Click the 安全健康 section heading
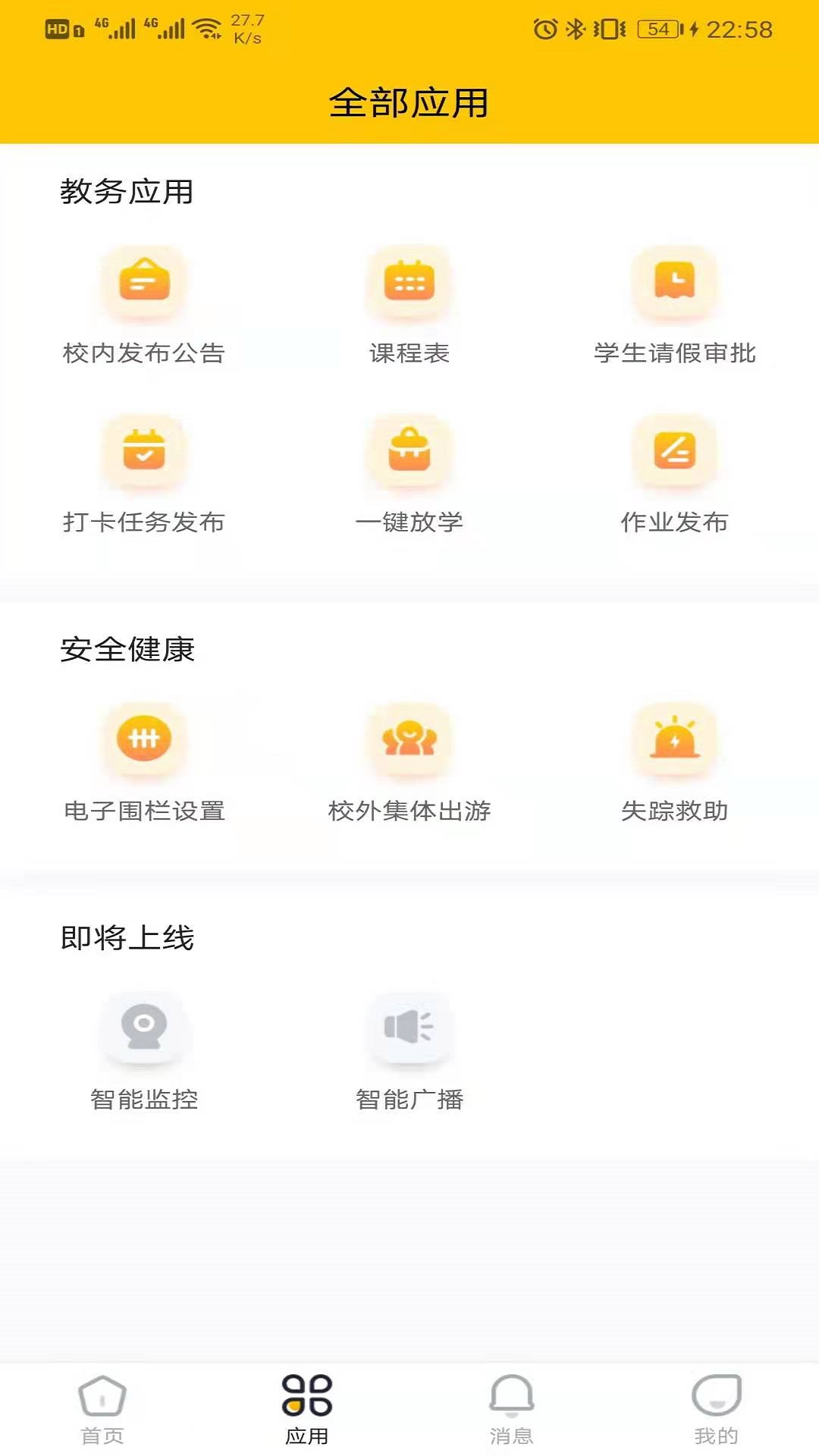 [127, 650]
